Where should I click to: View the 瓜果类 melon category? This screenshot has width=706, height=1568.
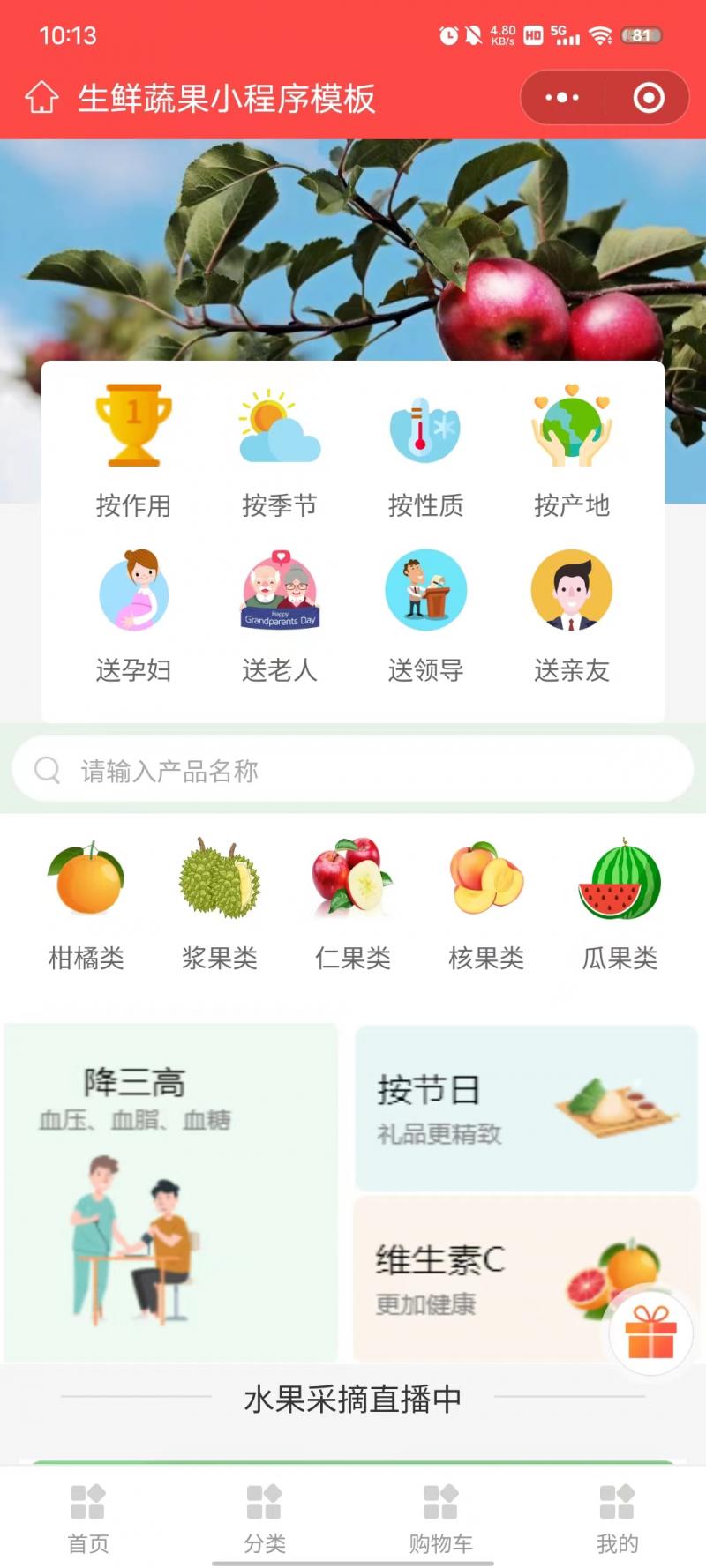620,904
